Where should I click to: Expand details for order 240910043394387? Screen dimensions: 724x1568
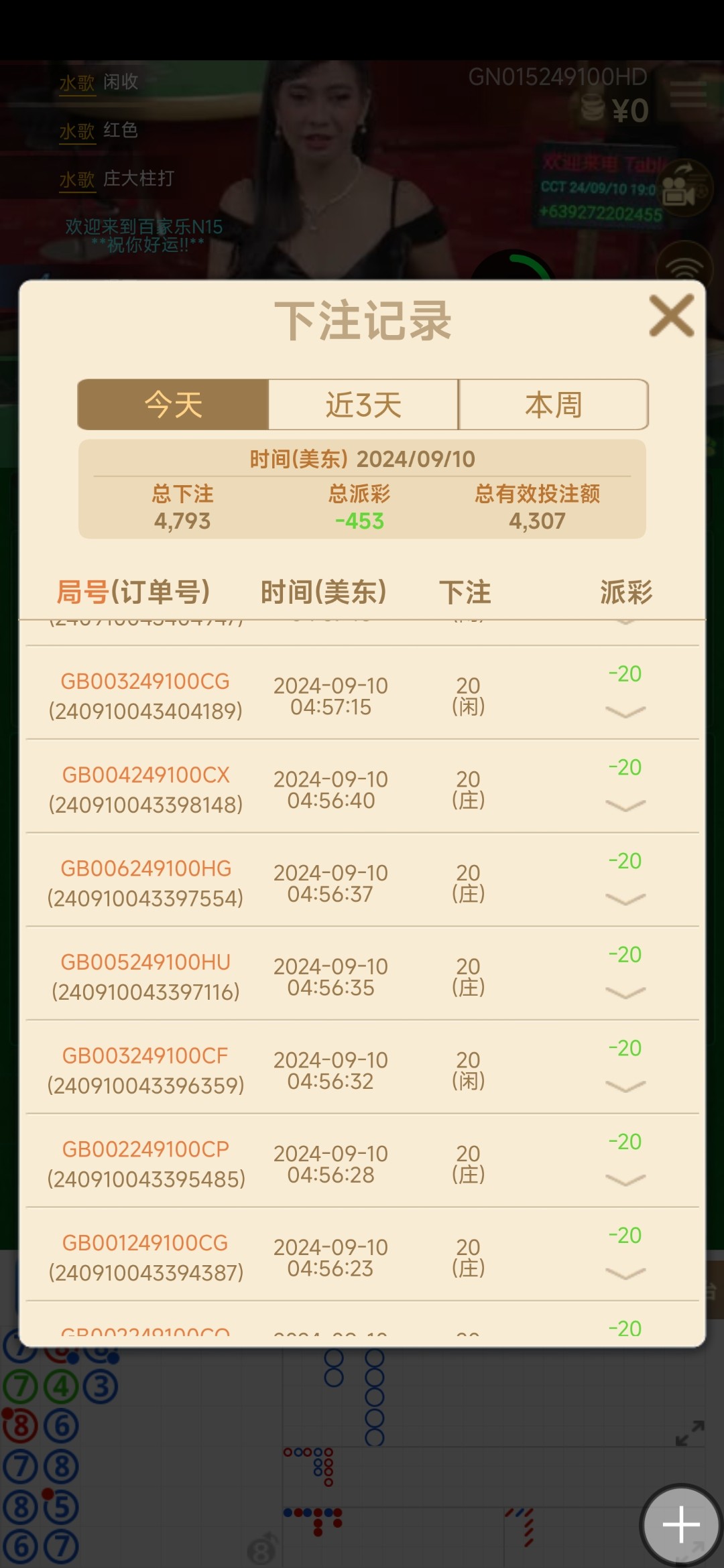625,1274
